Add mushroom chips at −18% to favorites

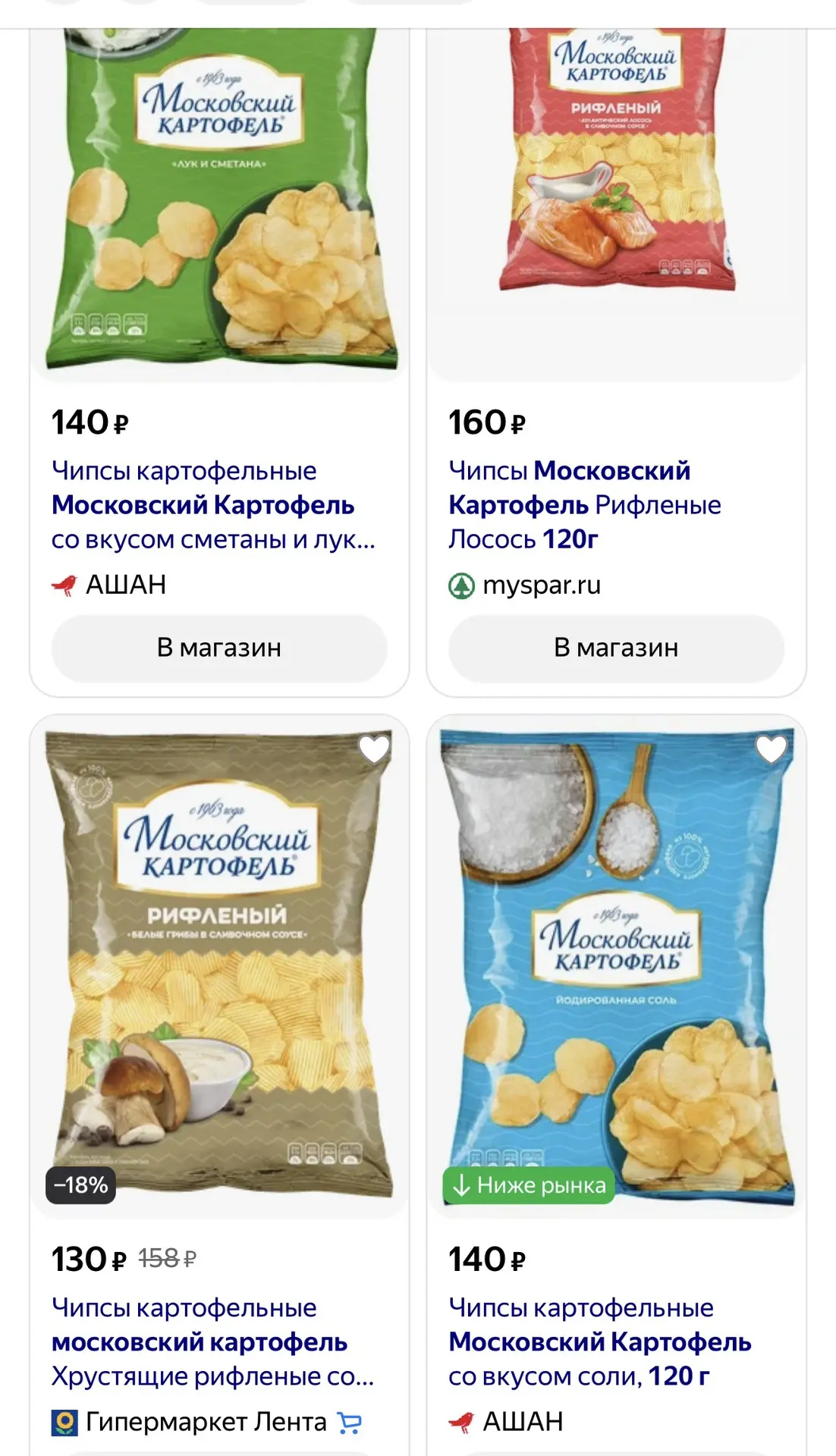click(374, 749)
